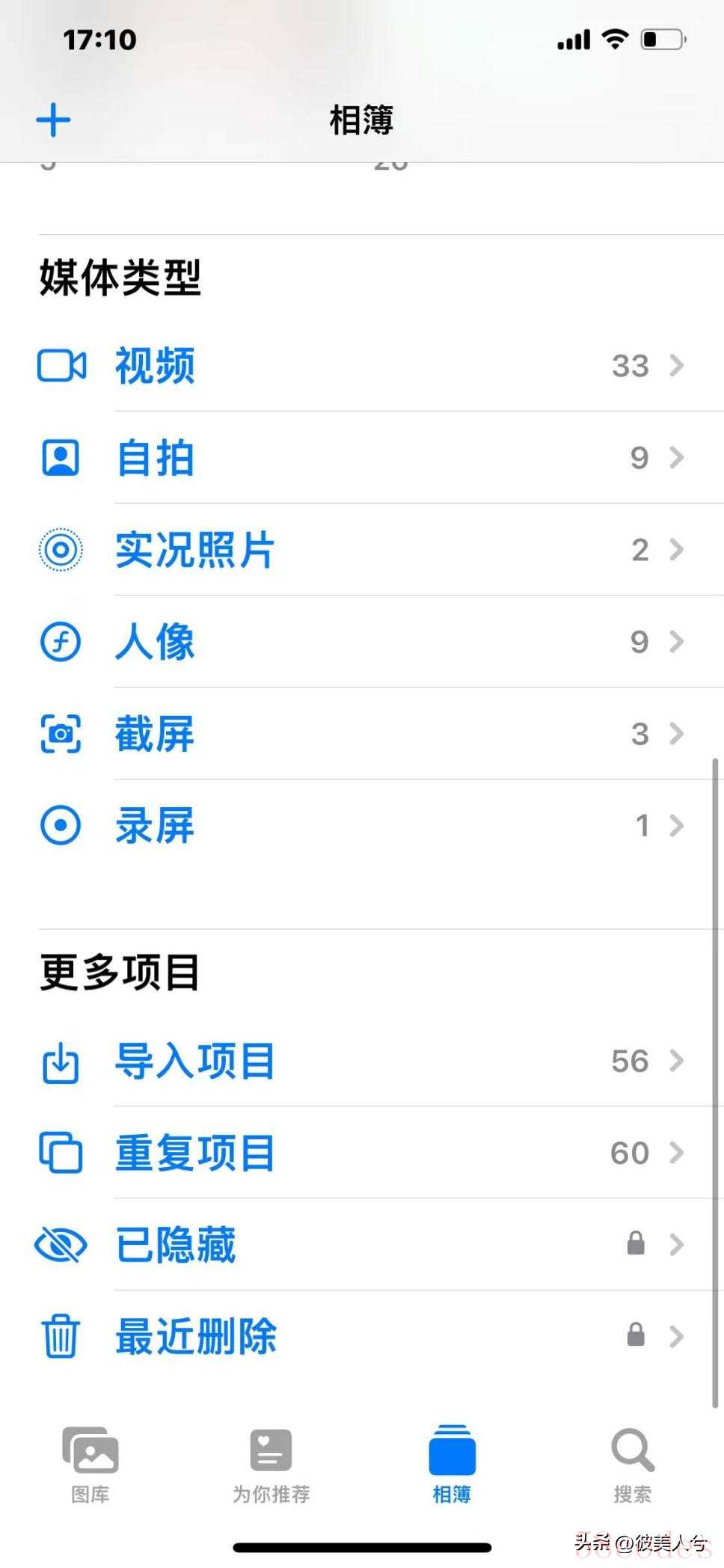Open 实况照片 list
The width and height of the screenshot is (724, 1568).
362,550
